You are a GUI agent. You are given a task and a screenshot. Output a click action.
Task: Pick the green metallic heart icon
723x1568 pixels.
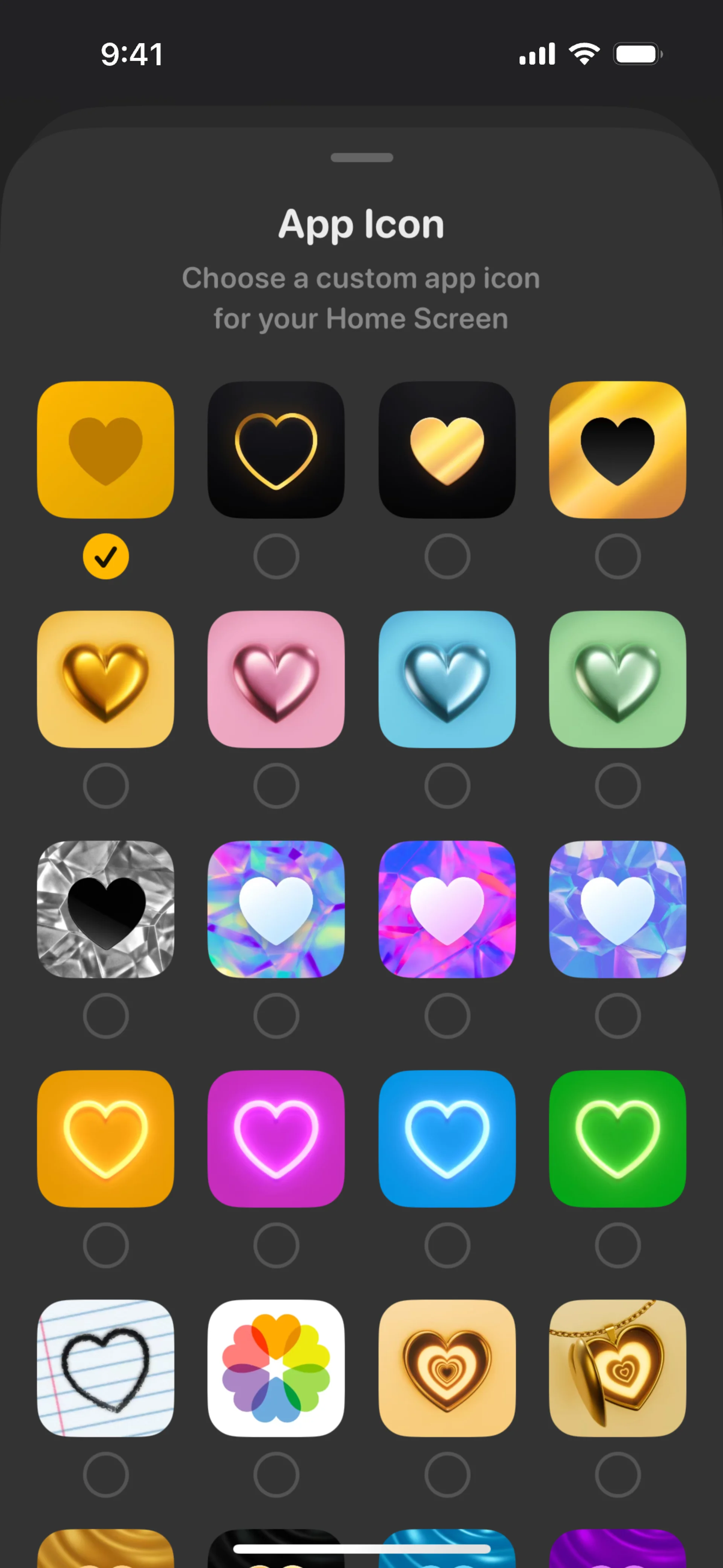617,679
